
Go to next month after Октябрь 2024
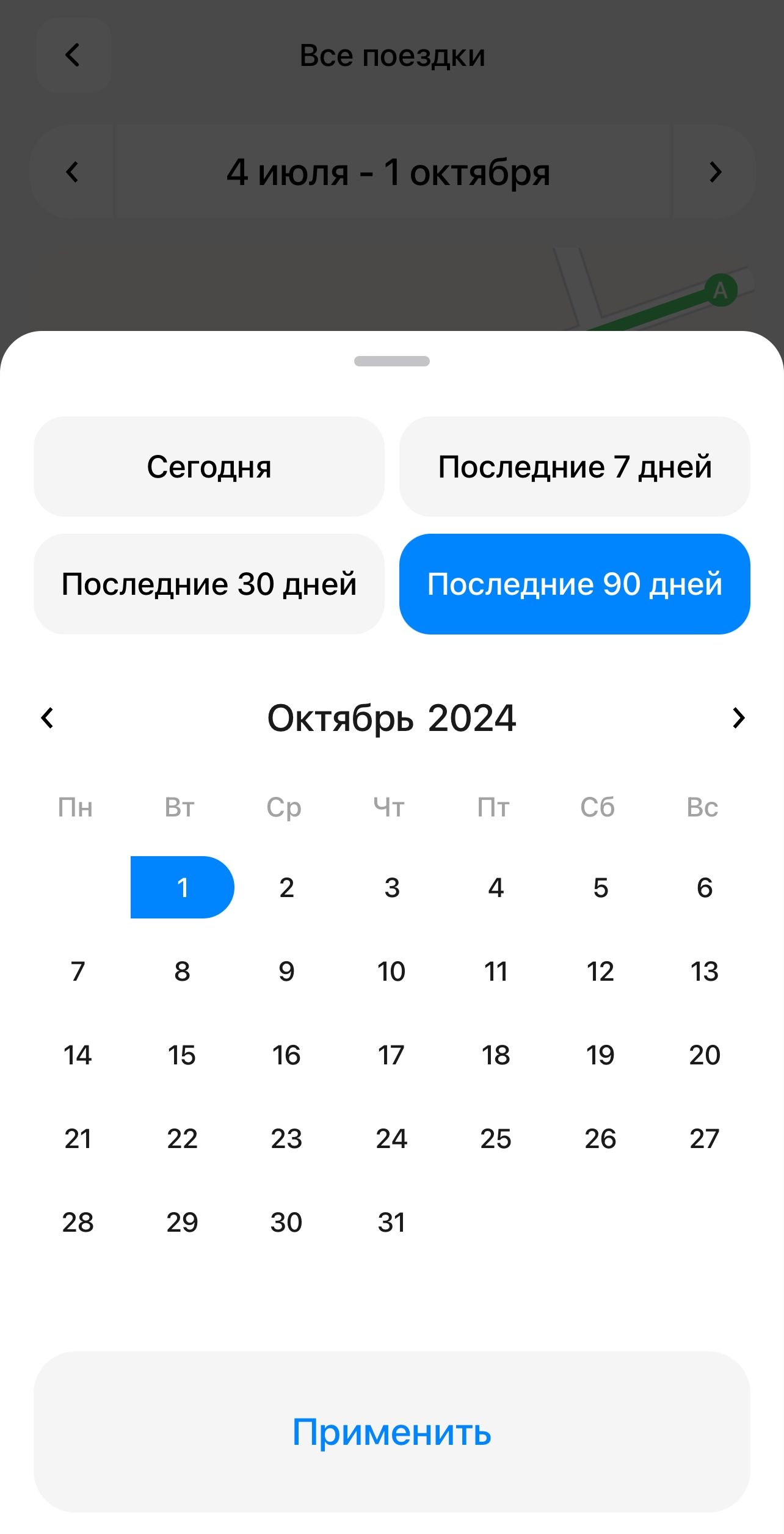[x=738, y=718]
